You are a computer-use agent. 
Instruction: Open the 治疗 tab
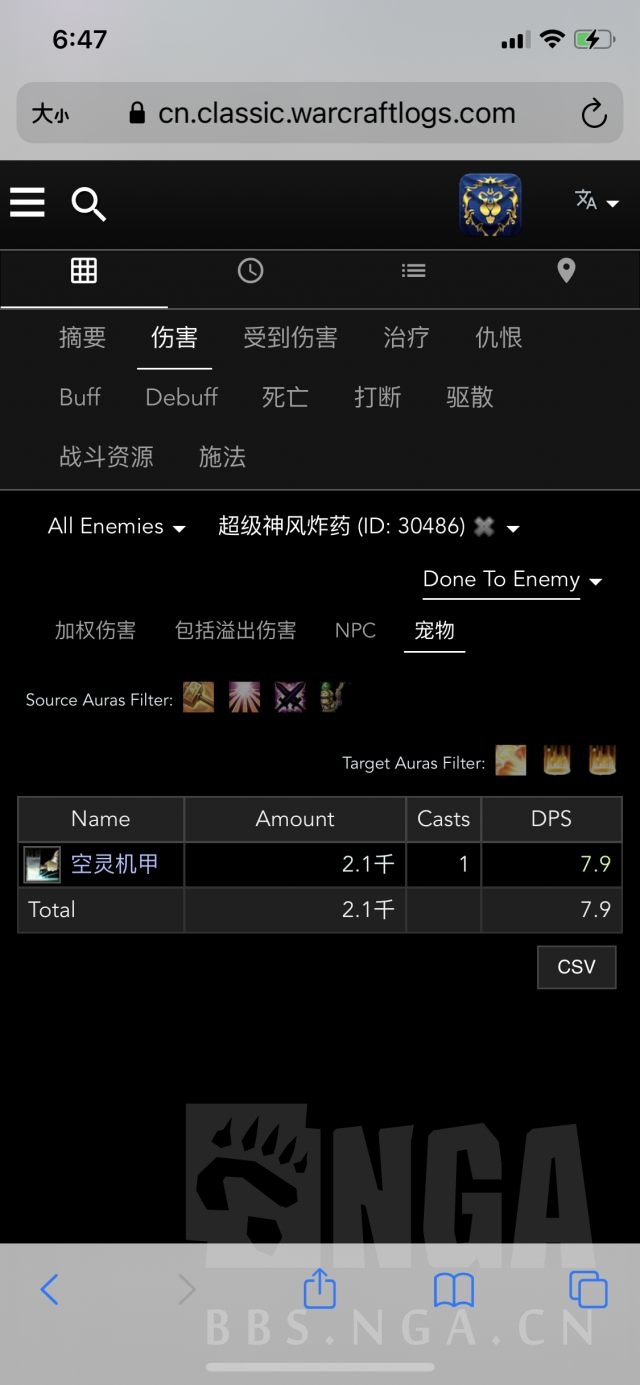click(405, 338)
